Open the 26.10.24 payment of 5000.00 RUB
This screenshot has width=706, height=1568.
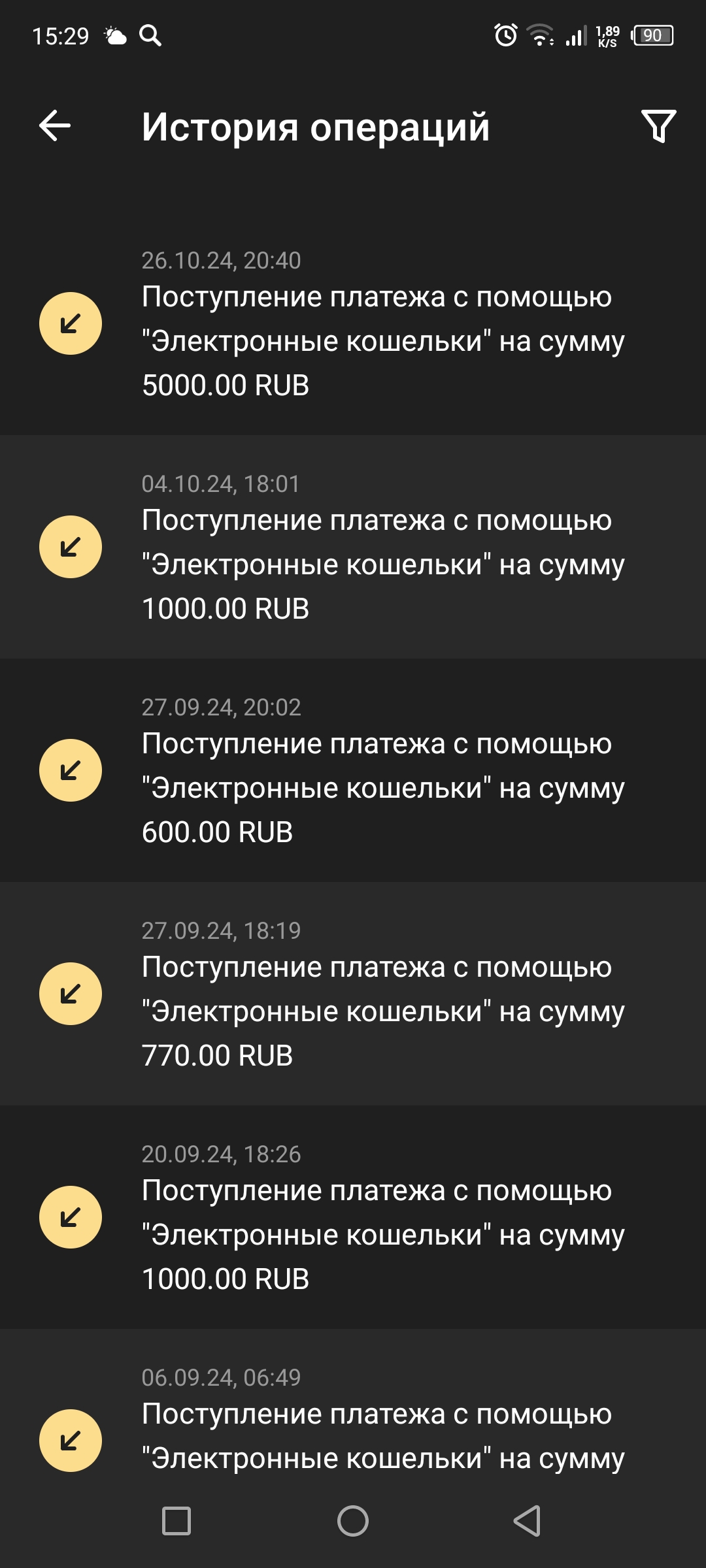353,324
